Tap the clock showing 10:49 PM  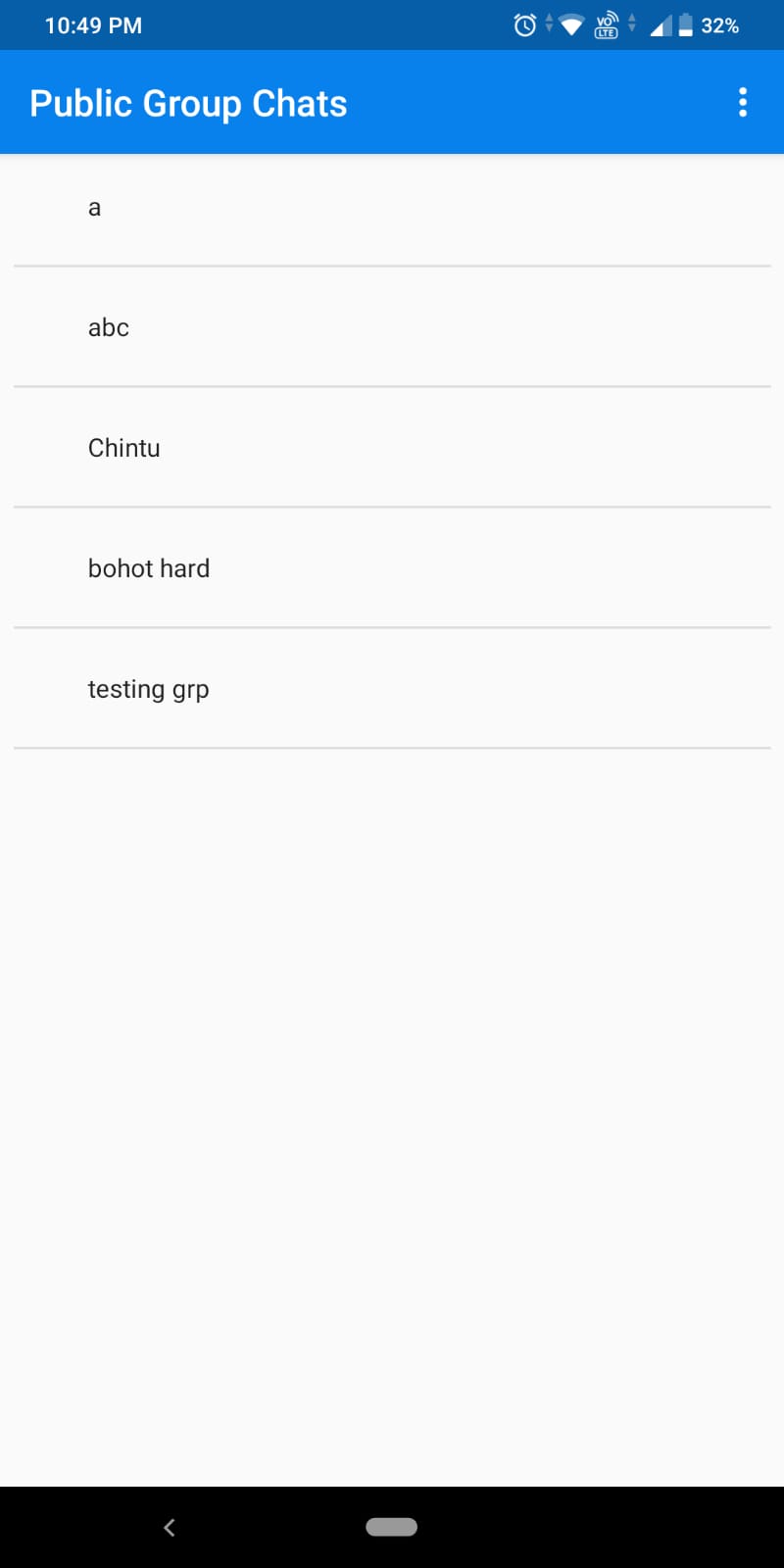tap(93, 24)
